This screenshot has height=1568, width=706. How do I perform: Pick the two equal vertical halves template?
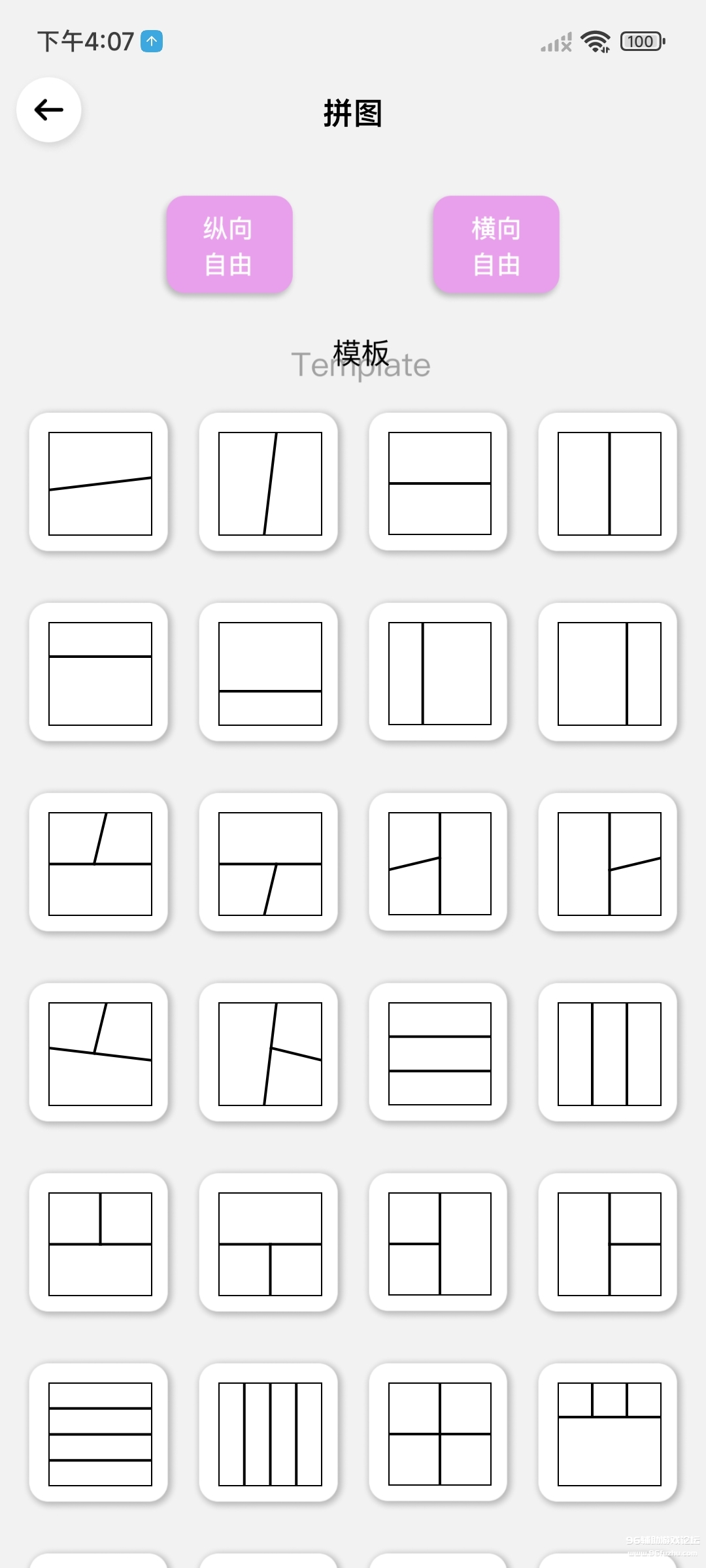pyautogui.click(x=608, y=483)
